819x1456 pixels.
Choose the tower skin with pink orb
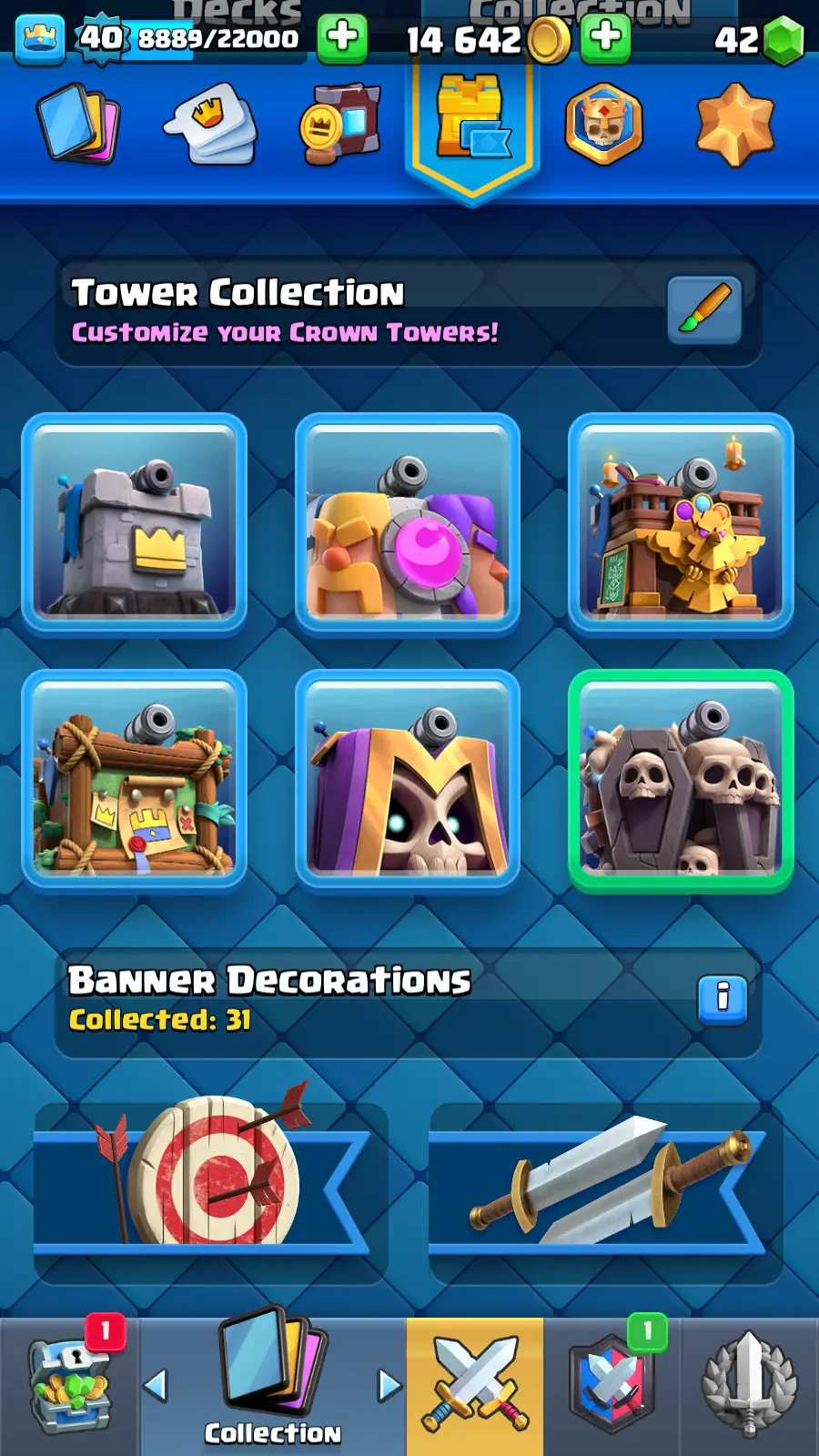[408, 524]
